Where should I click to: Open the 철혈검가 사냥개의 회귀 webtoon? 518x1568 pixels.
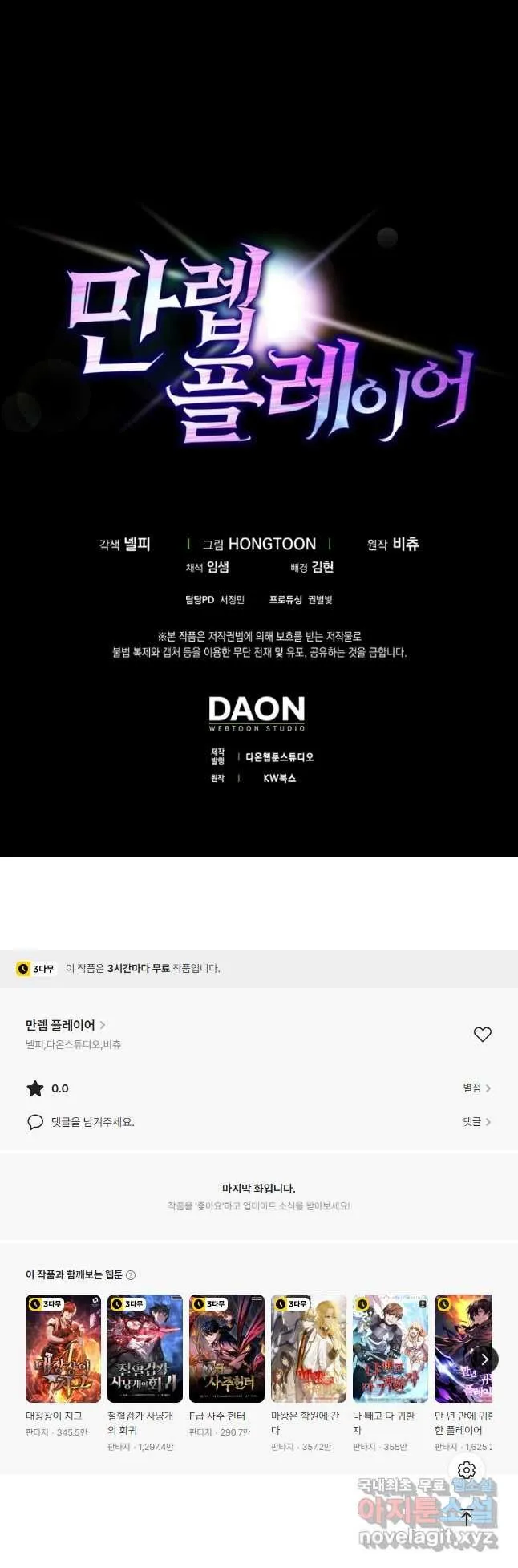(x=145, y=1348)
